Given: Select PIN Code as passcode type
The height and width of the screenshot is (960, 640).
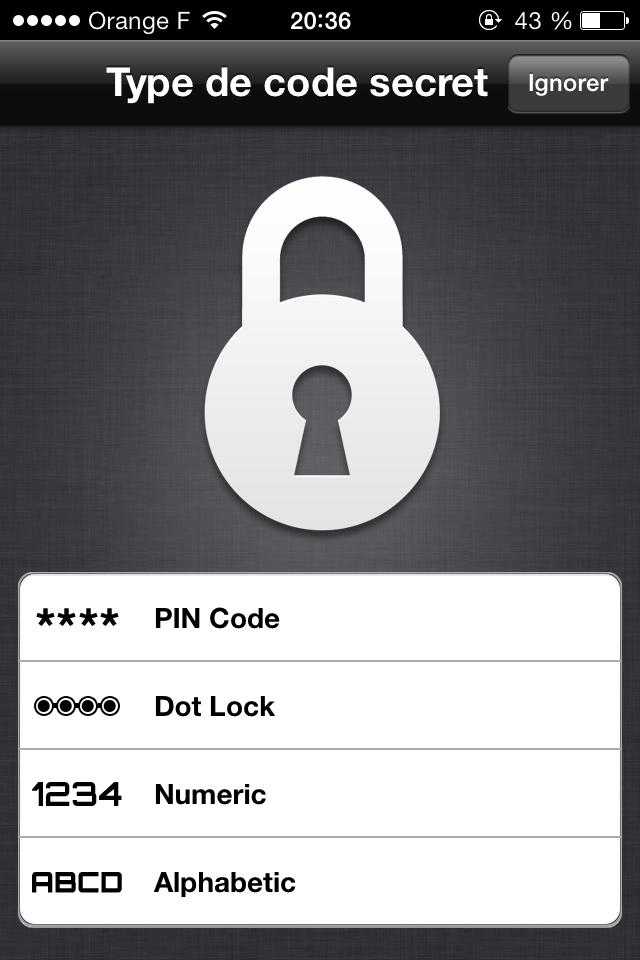Looking at the screenshot, I should pyautogui.click(x=320, y=618).
